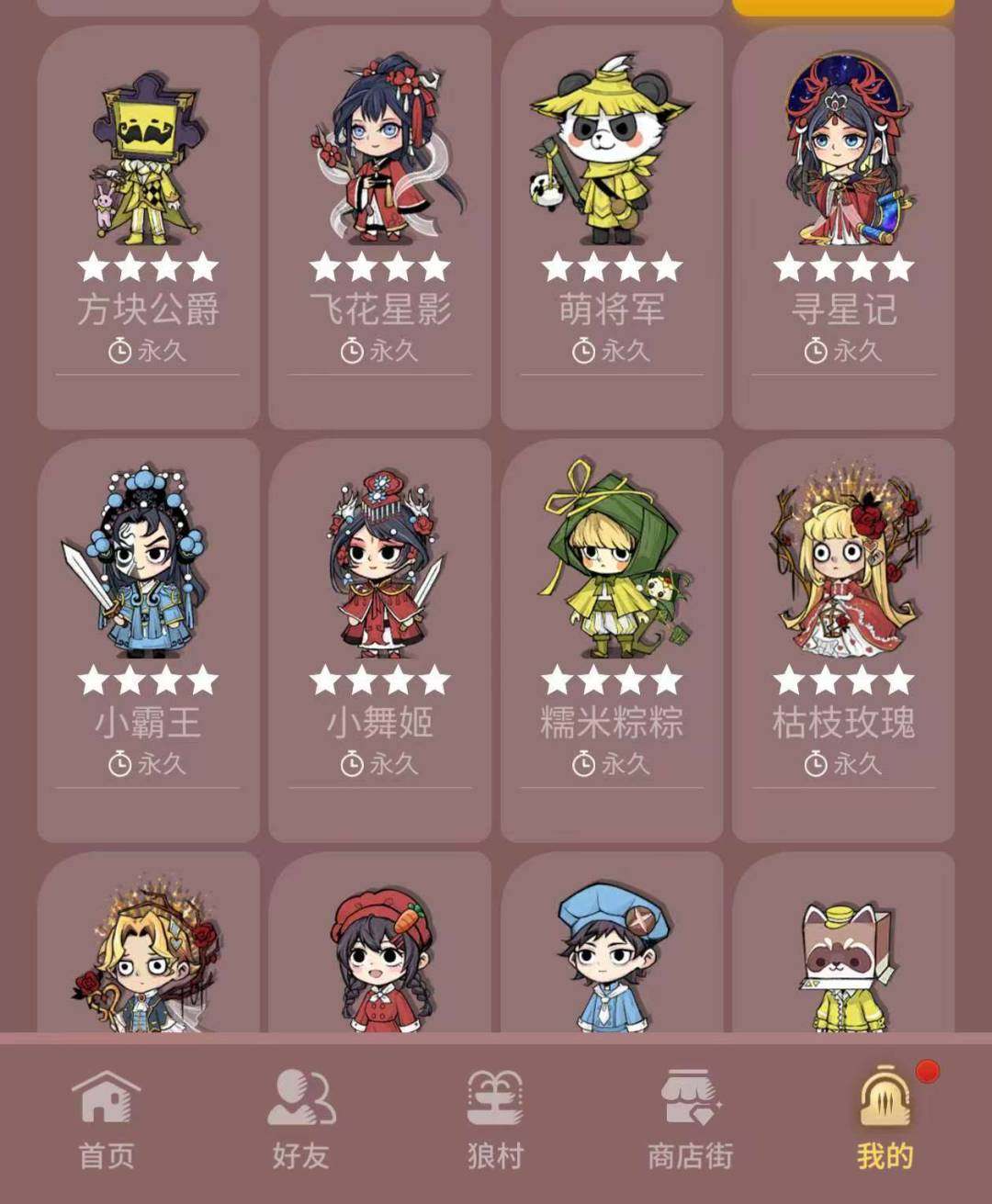This screenshot has width=992, height=1204.
Task: Select the 方块公爵 avatar thumbnail
Action: (x=145, y=156)
